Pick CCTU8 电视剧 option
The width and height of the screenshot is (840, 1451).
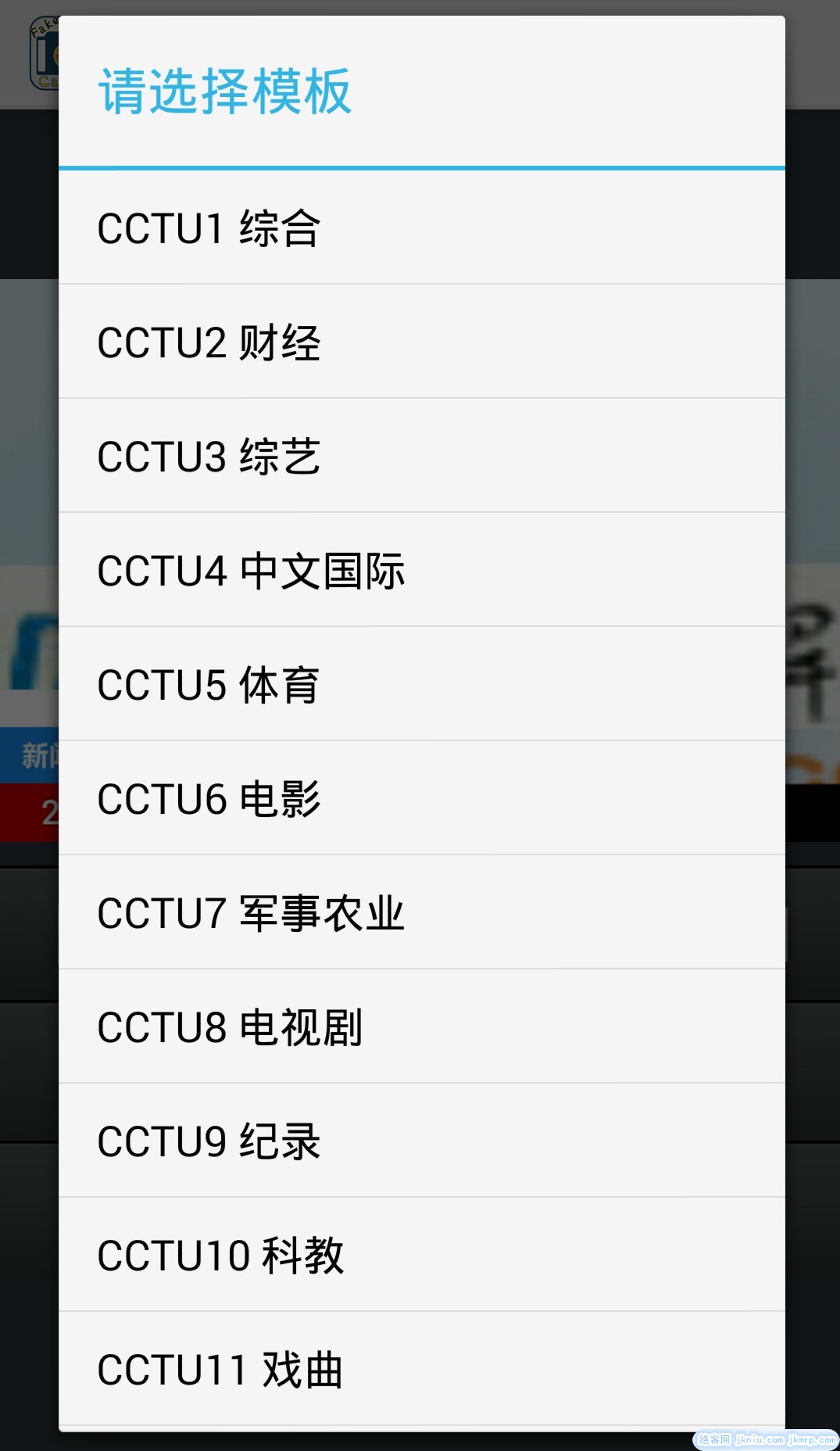(x=422, y=1027)
